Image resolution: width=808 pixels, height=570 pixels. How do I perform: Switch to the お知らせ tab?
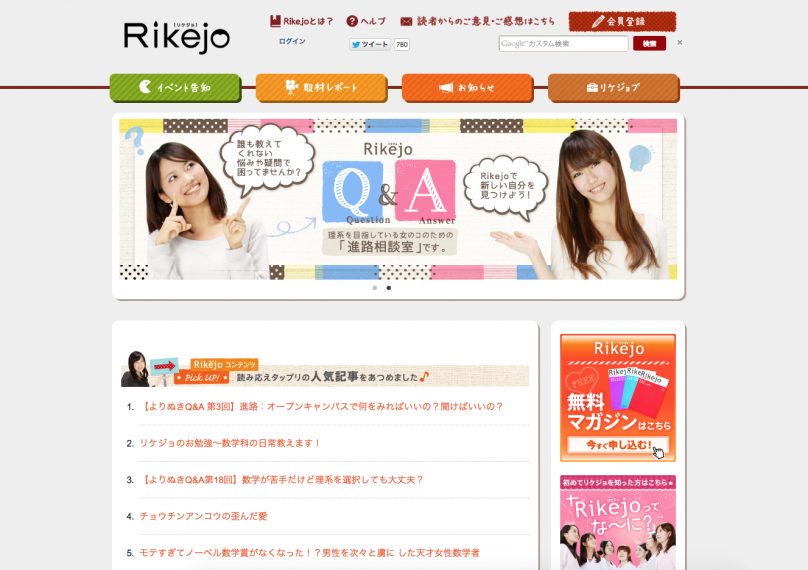tap(467, 88)
